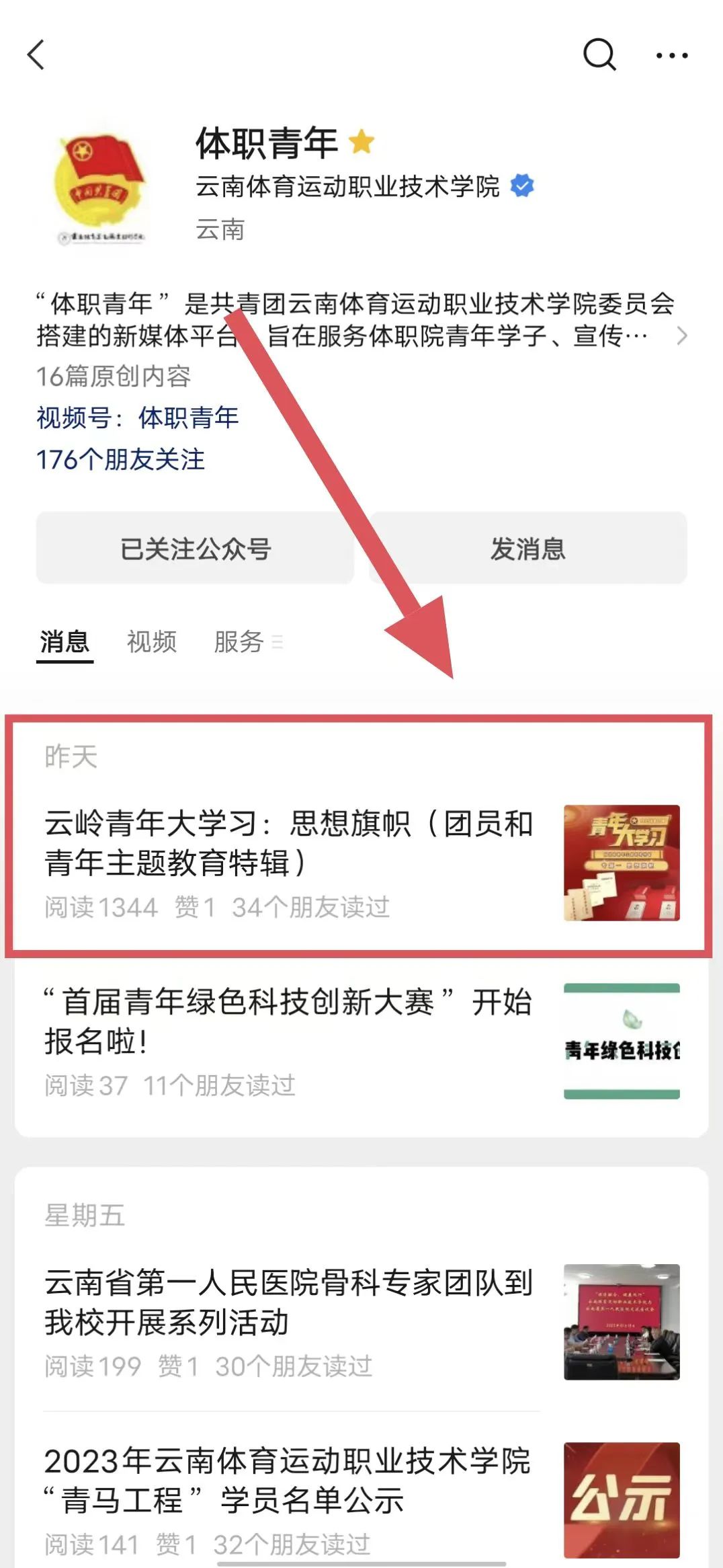Image resolution: width=723 pixels, height=1568 pixels.
Task: Expand the account description chevron
Action: (x=681, y=336)
